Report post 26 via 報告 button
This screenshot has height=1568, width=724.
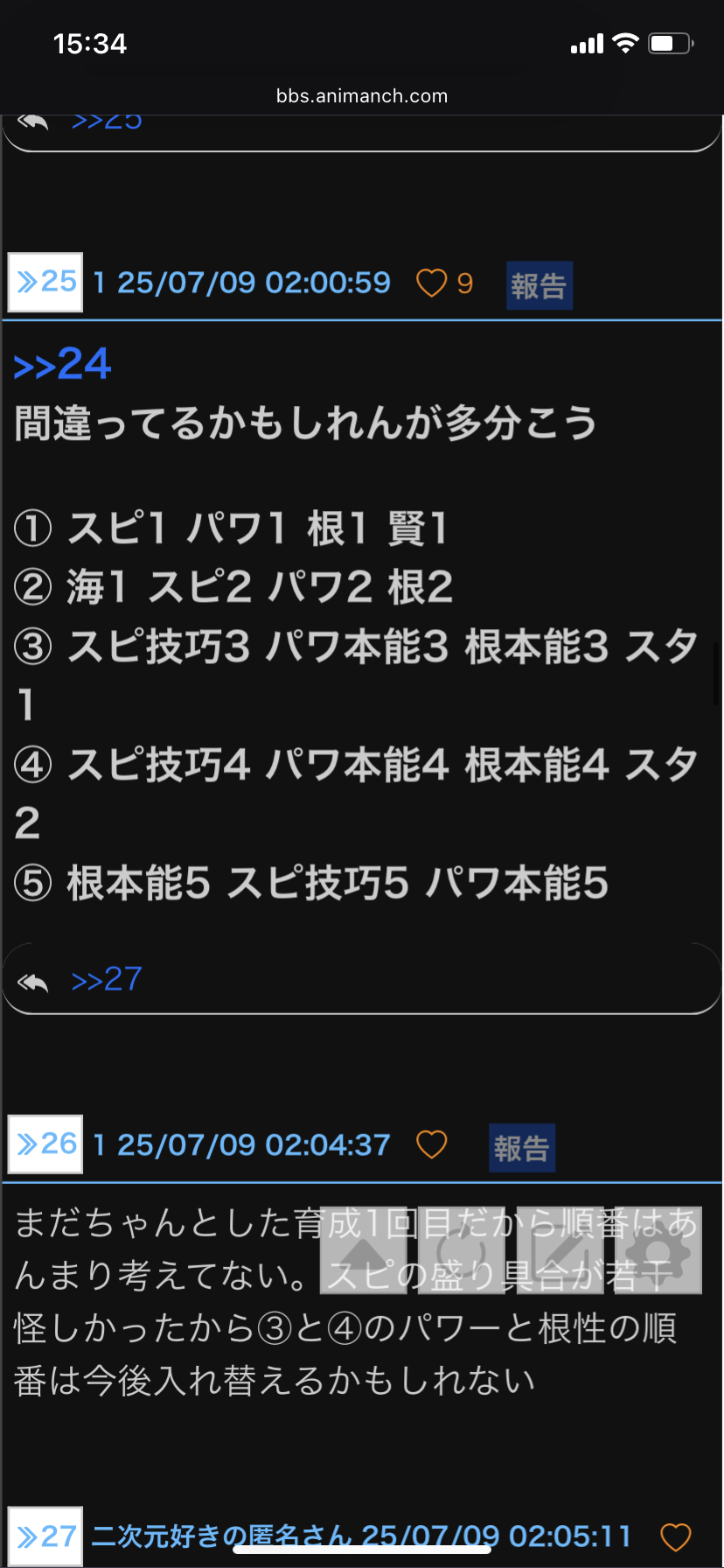pyautogui.click(x=522, y=1148)
